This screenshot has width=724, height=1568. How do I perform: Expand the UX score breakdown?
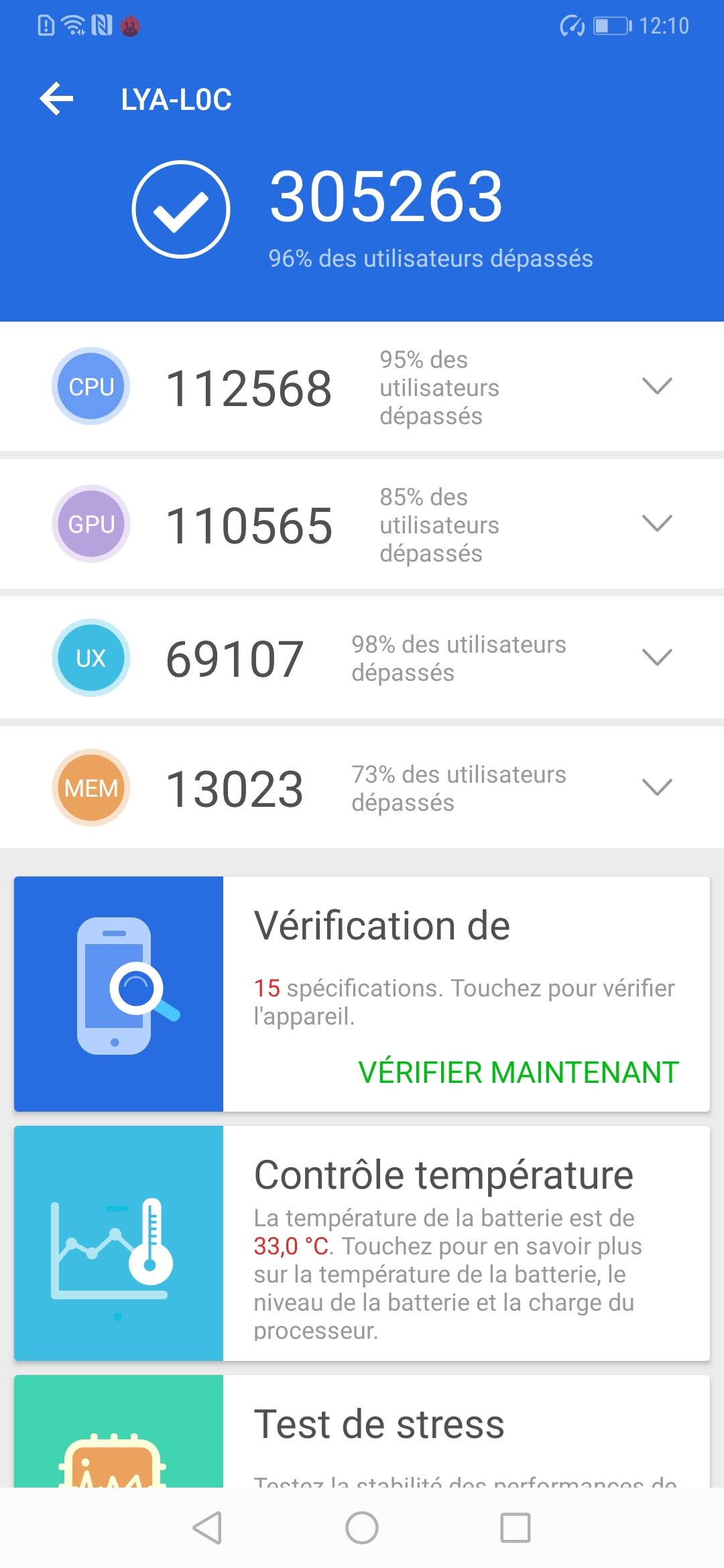pos(656,657)
